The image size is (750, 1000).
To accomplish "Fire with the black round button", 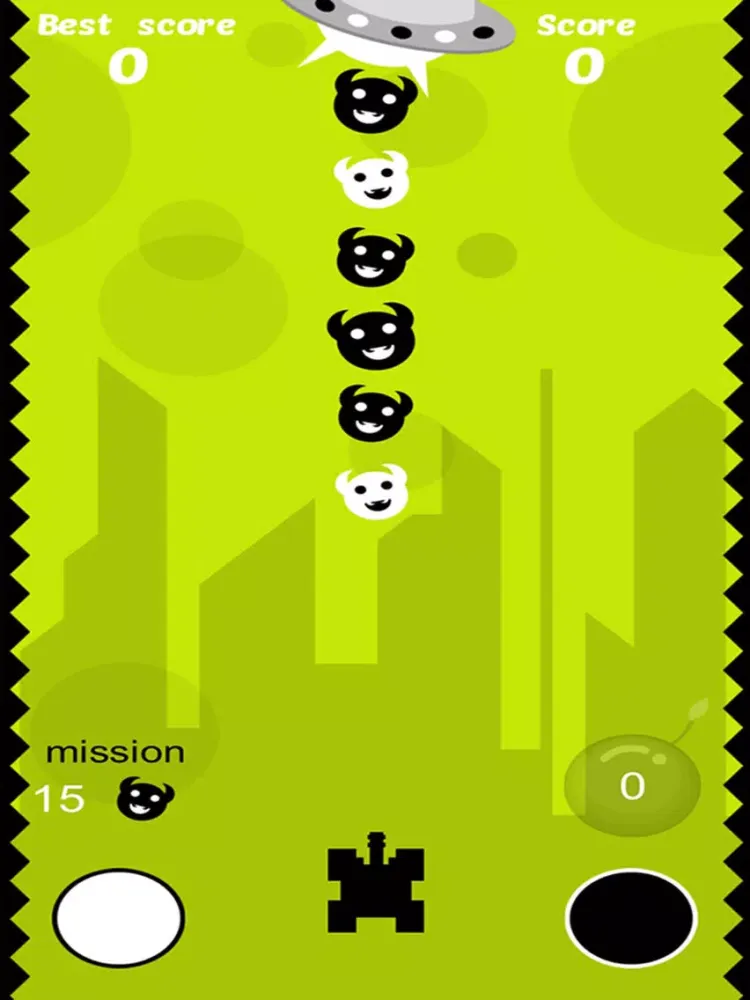I will 631,918.
